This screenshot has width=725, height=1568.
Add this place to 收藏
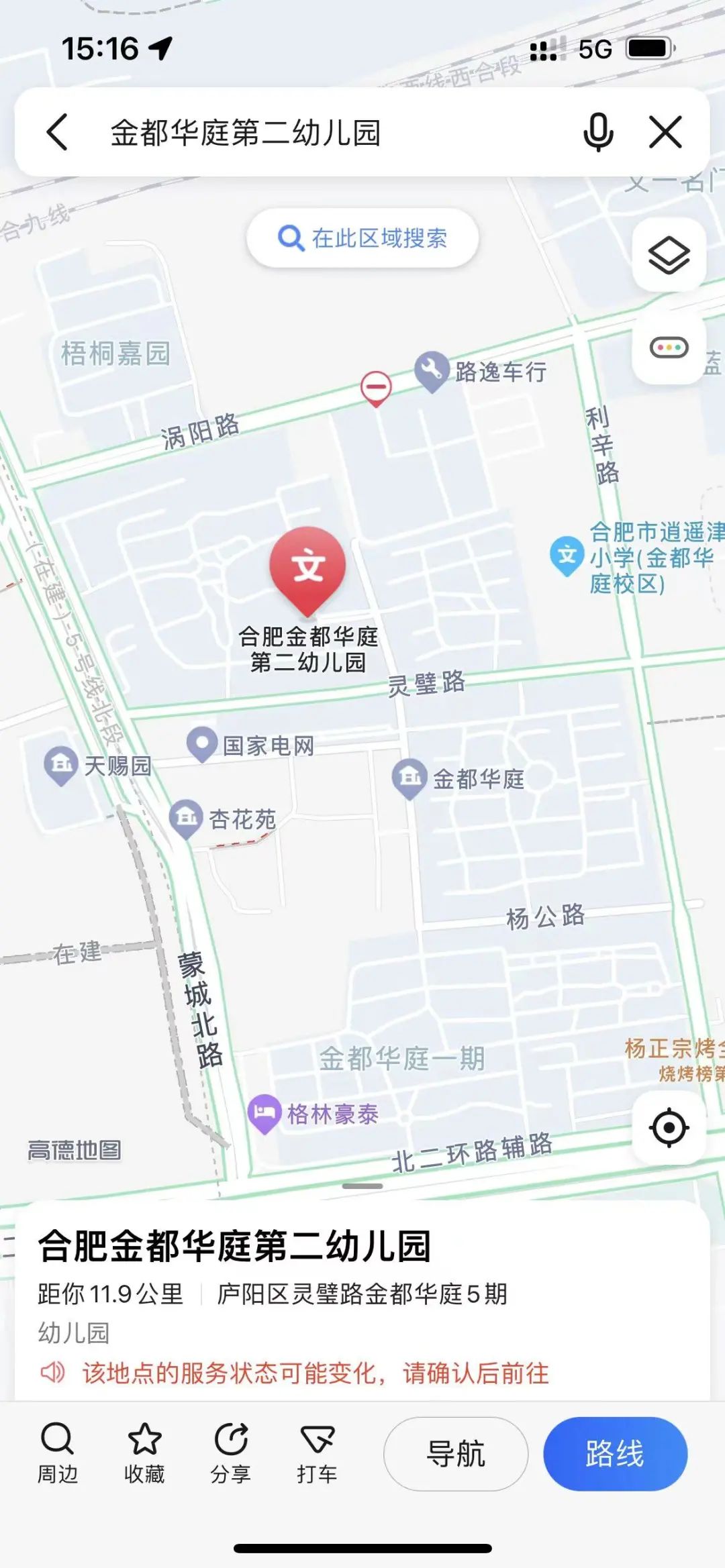coord(144,1453)
